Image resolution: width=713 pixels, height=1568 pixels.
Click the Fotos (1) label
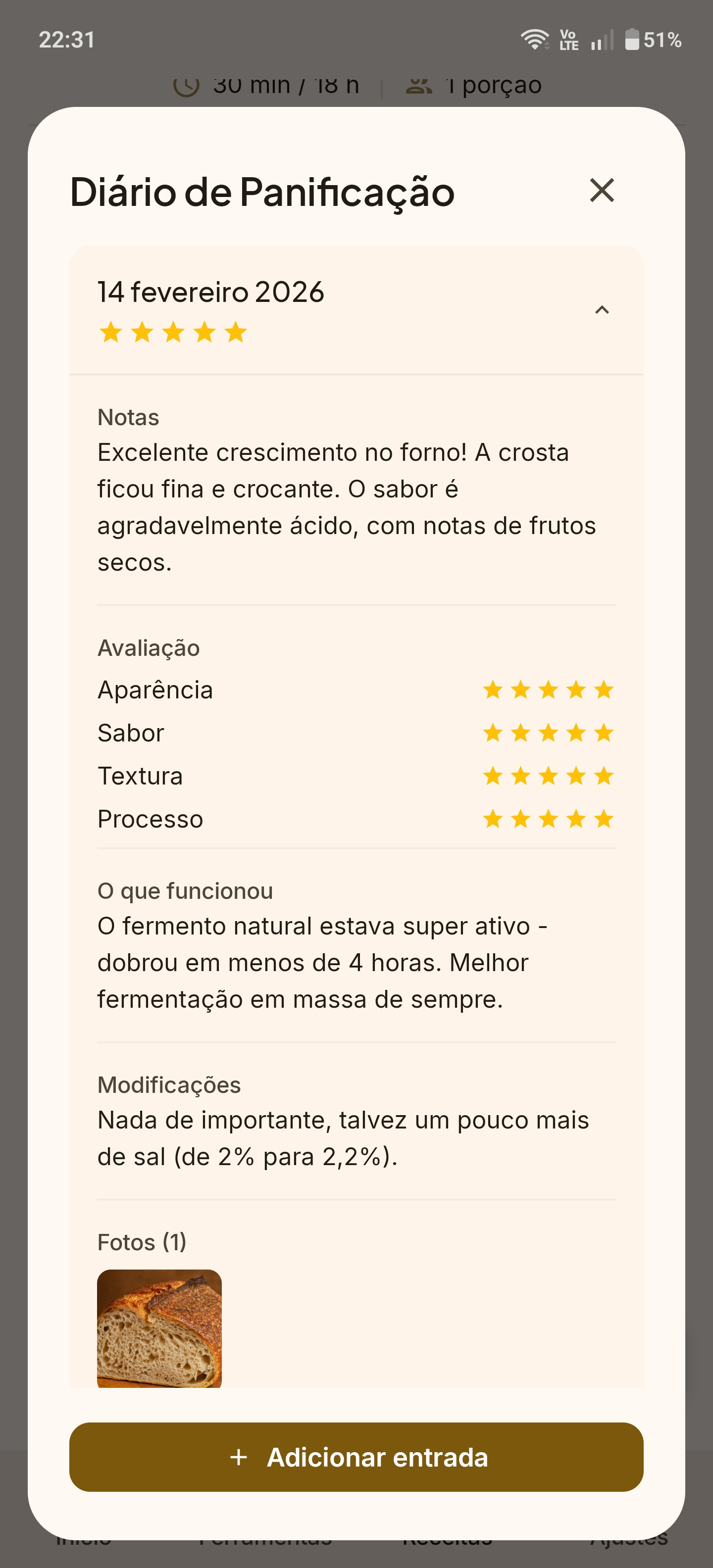pyautogui.click(x=142, y=1242)
